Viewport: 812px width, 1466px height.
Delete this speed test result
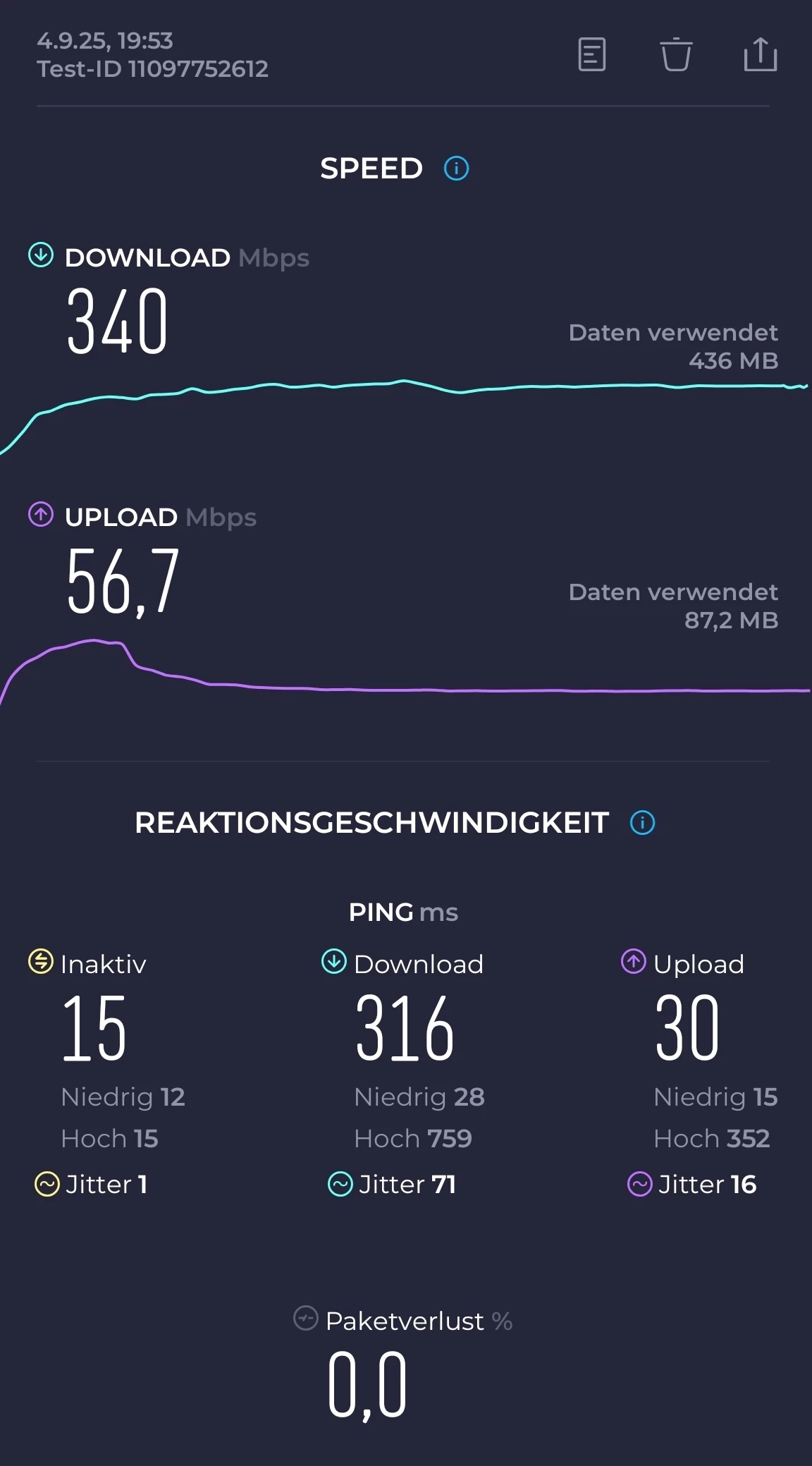(x=676, y=54)
